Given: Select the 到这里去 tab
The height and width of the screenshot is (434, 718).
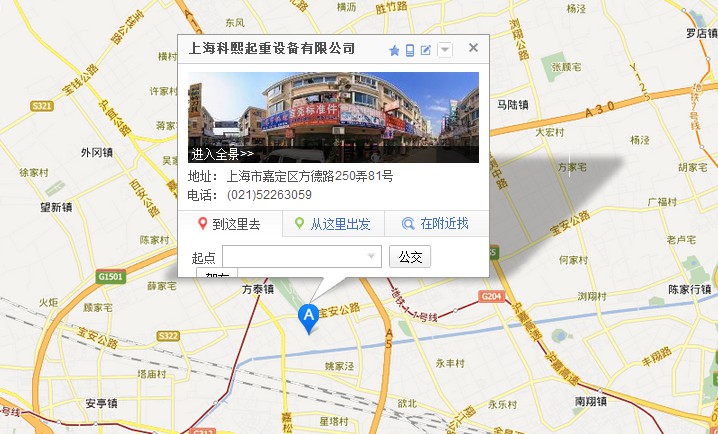Looking at the screenshot, I should pyautogui.click(x=229, y=224).
